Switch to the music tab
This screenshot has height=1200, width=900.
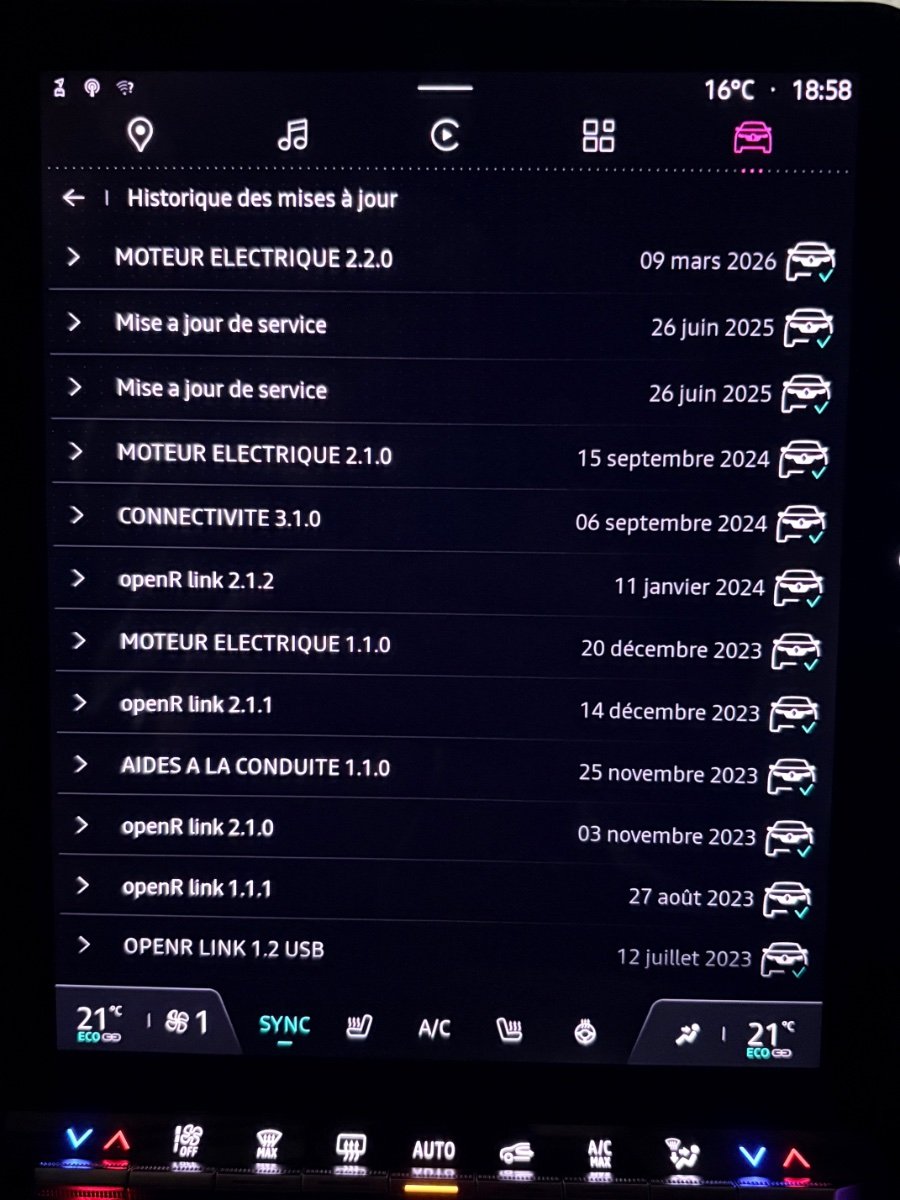[293, 135]
